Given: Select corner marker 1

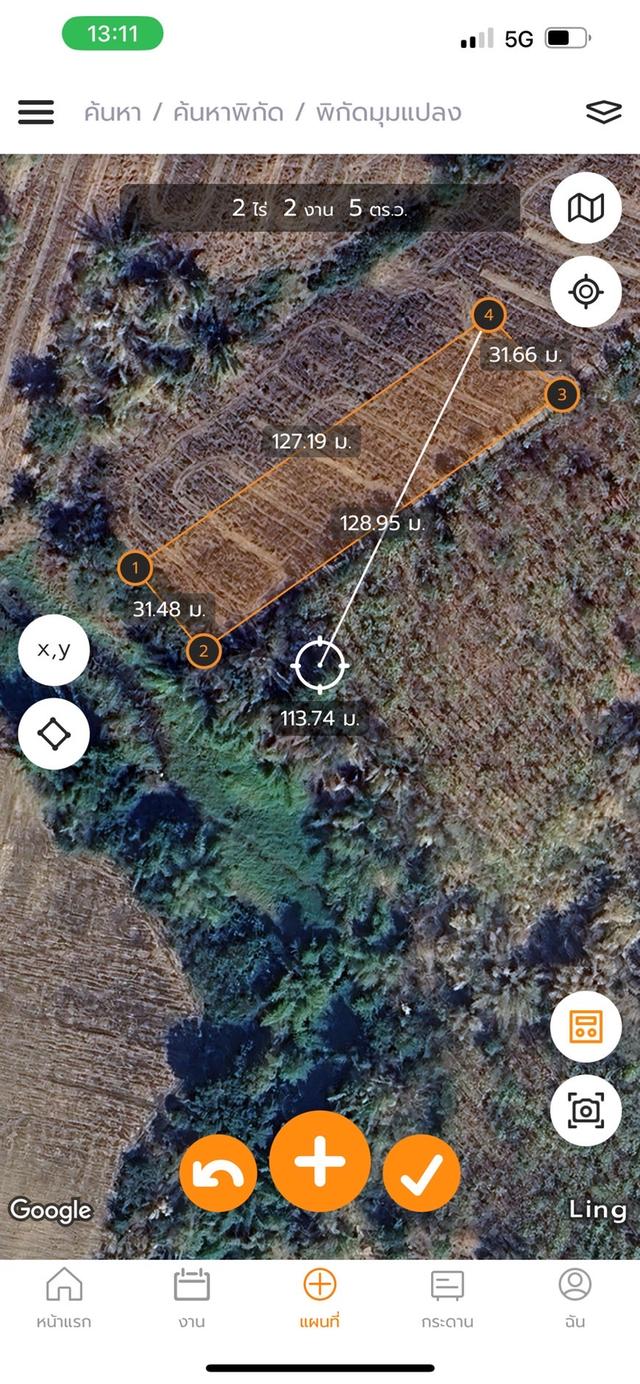Looking at the screenshot, I should click(135, 568).
